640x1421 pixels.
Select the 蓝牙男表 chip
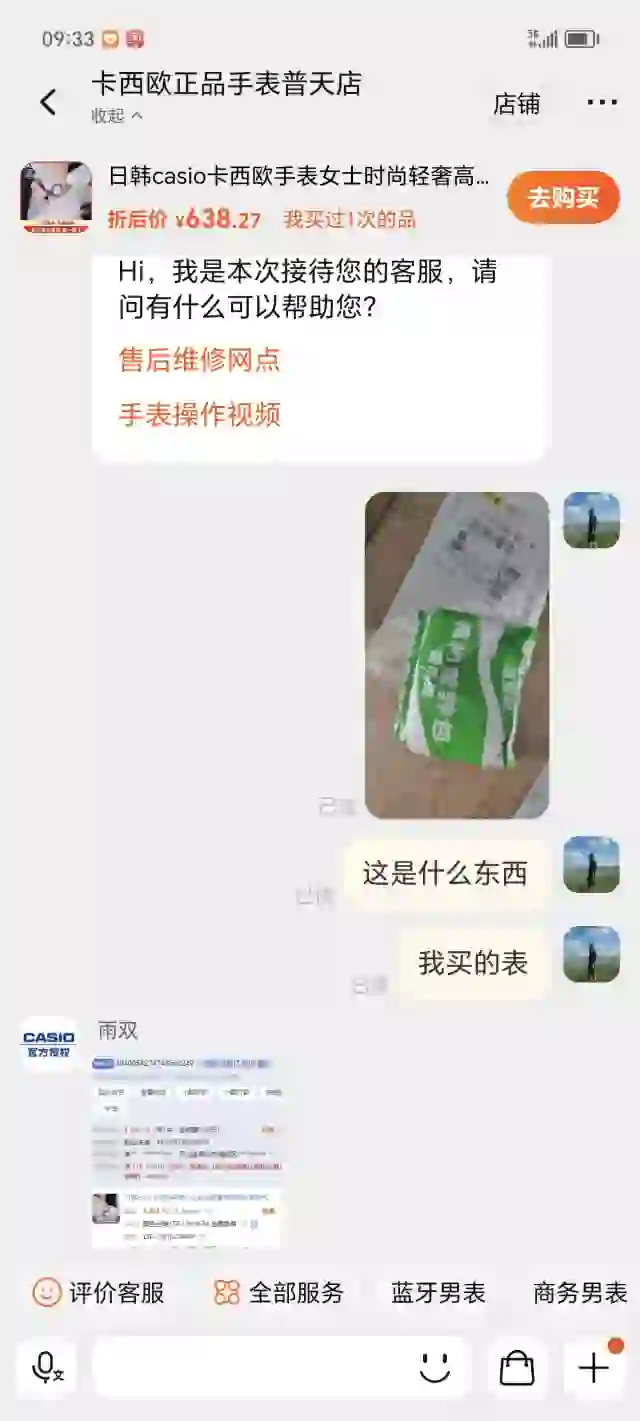tap(438, 1292)
